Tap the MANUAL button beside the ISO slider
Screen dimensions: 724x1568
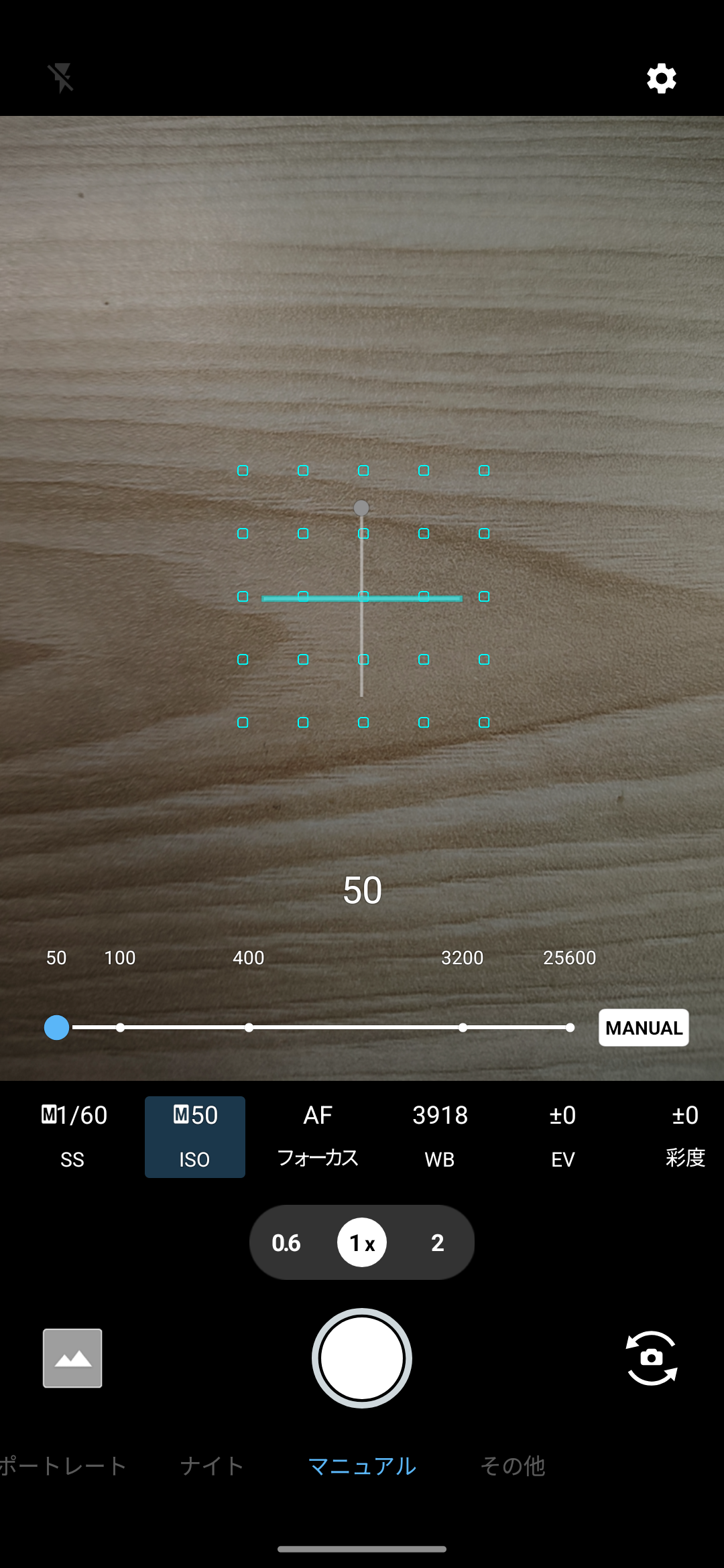pyautogui.click(x=643, y=1027)
